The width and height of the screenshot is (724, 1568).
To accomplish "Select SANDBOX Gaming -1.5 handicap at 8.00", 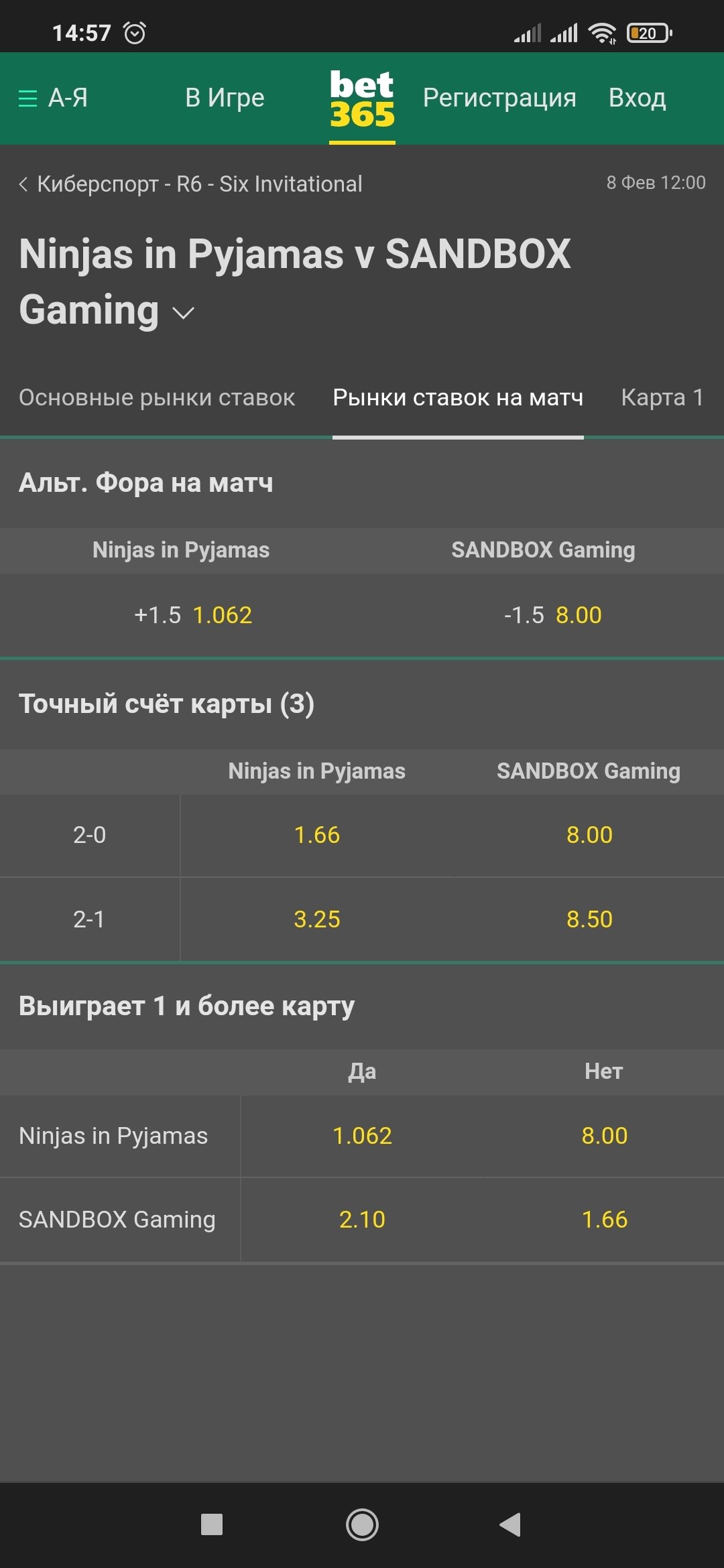I will (x=553, y=615).
